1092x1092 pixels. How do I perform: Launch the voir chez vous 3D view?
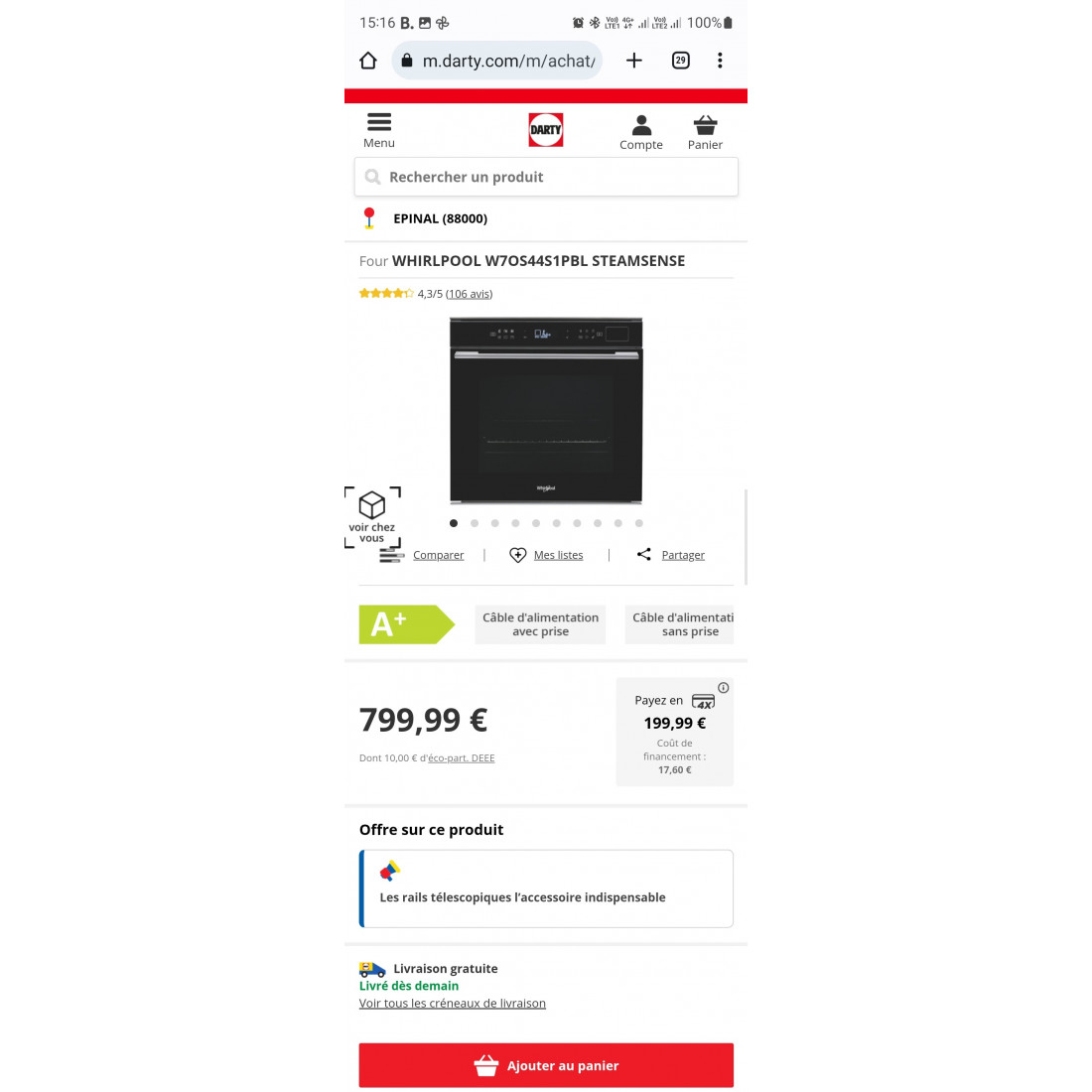[372, 516]
